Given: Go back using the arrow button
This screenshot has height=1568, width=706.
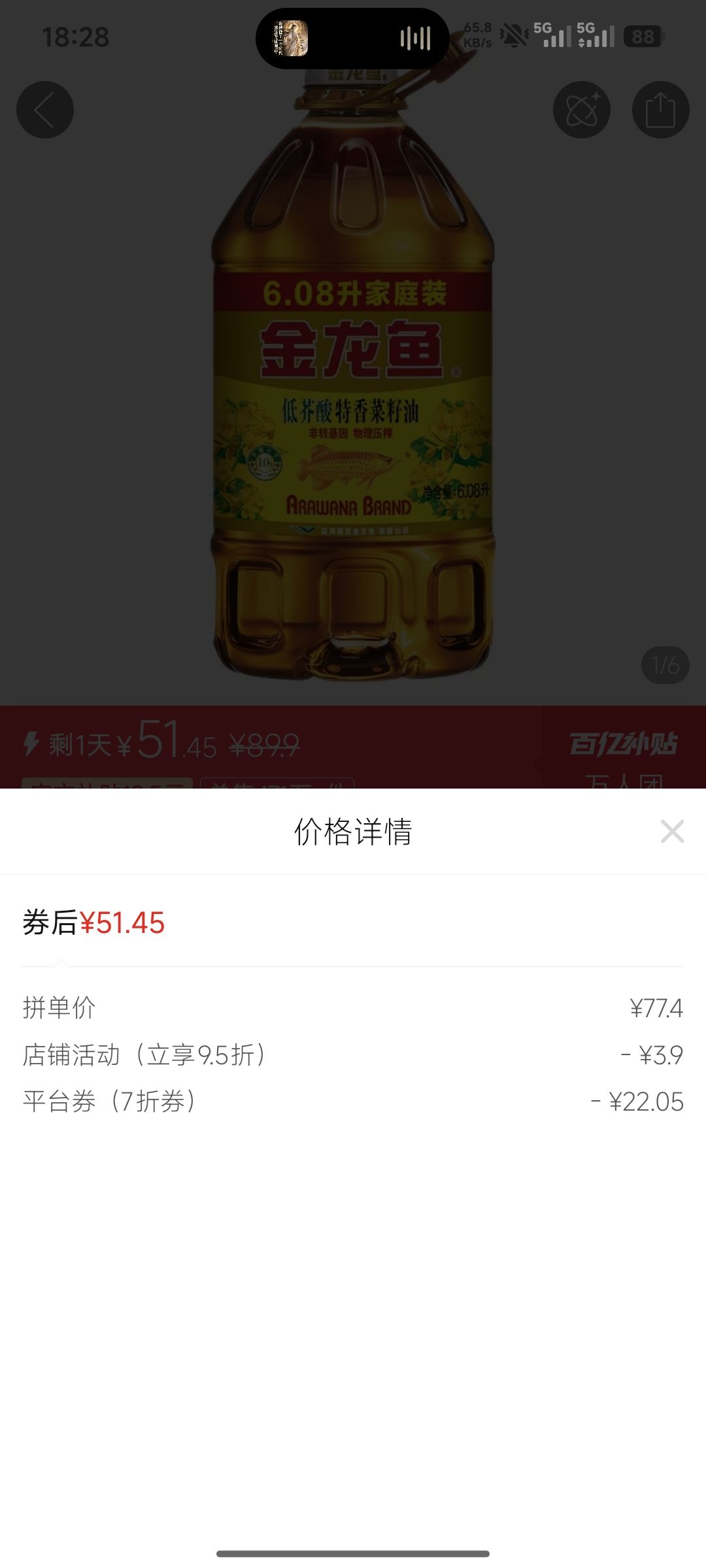Looking at the screenshot, I should pyautogui.click(x=45, y=110).
